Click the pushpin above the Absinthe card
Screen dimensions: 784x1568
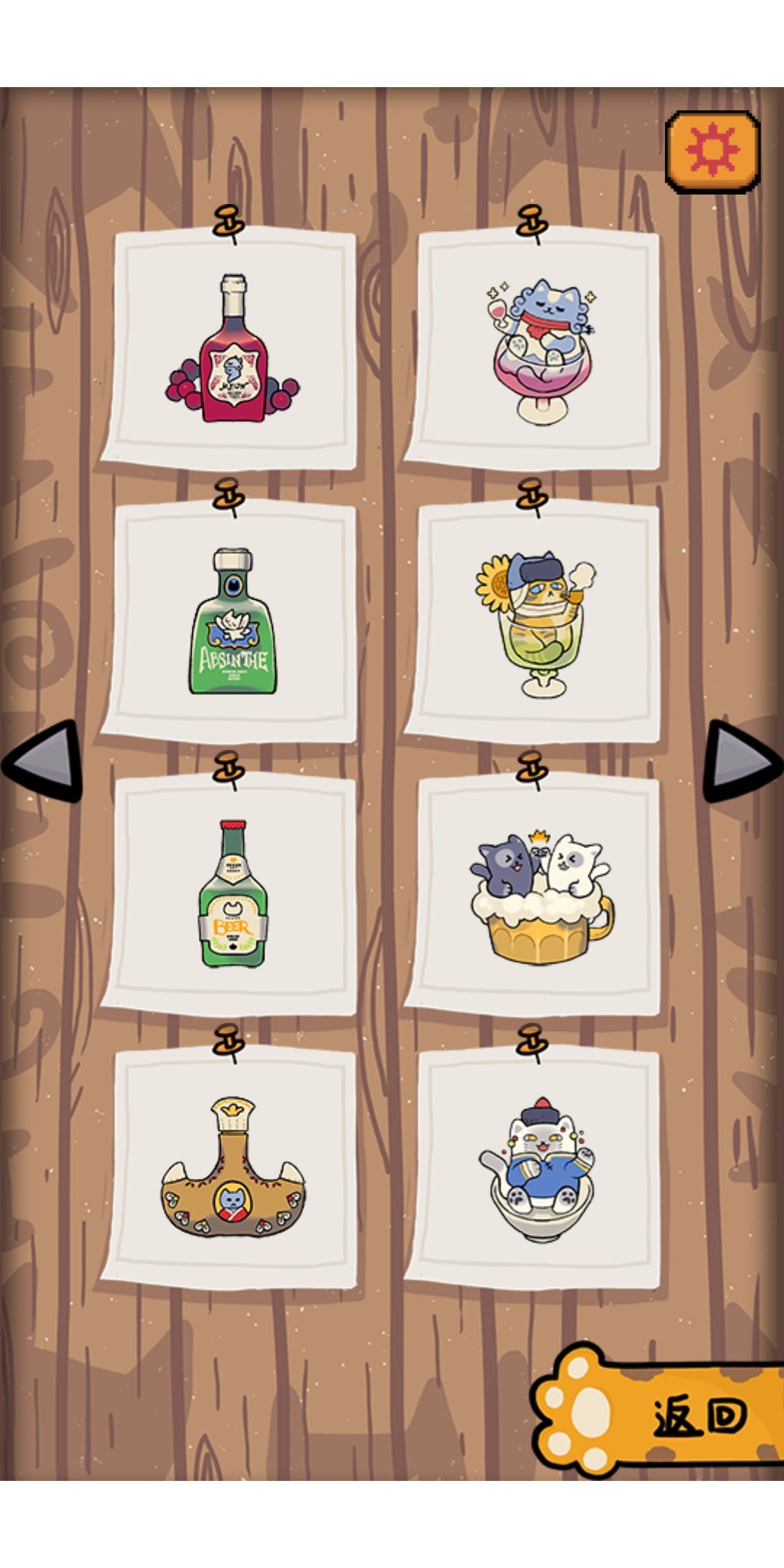click(229, 494)
